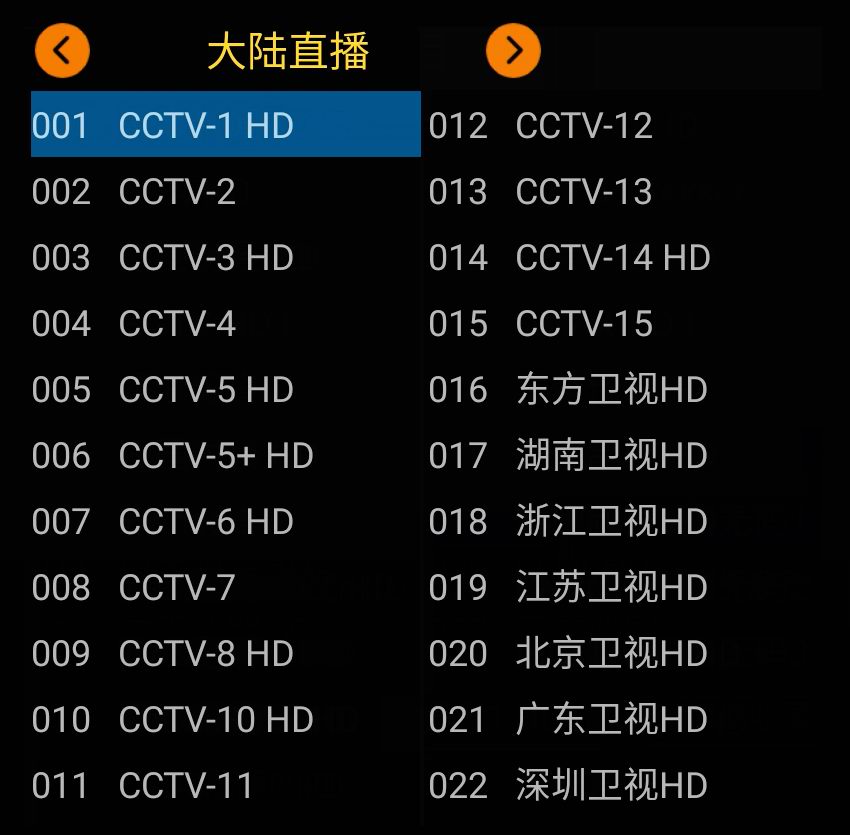Select channel 001 CCTV-1 HD

(x=225, y=125)
